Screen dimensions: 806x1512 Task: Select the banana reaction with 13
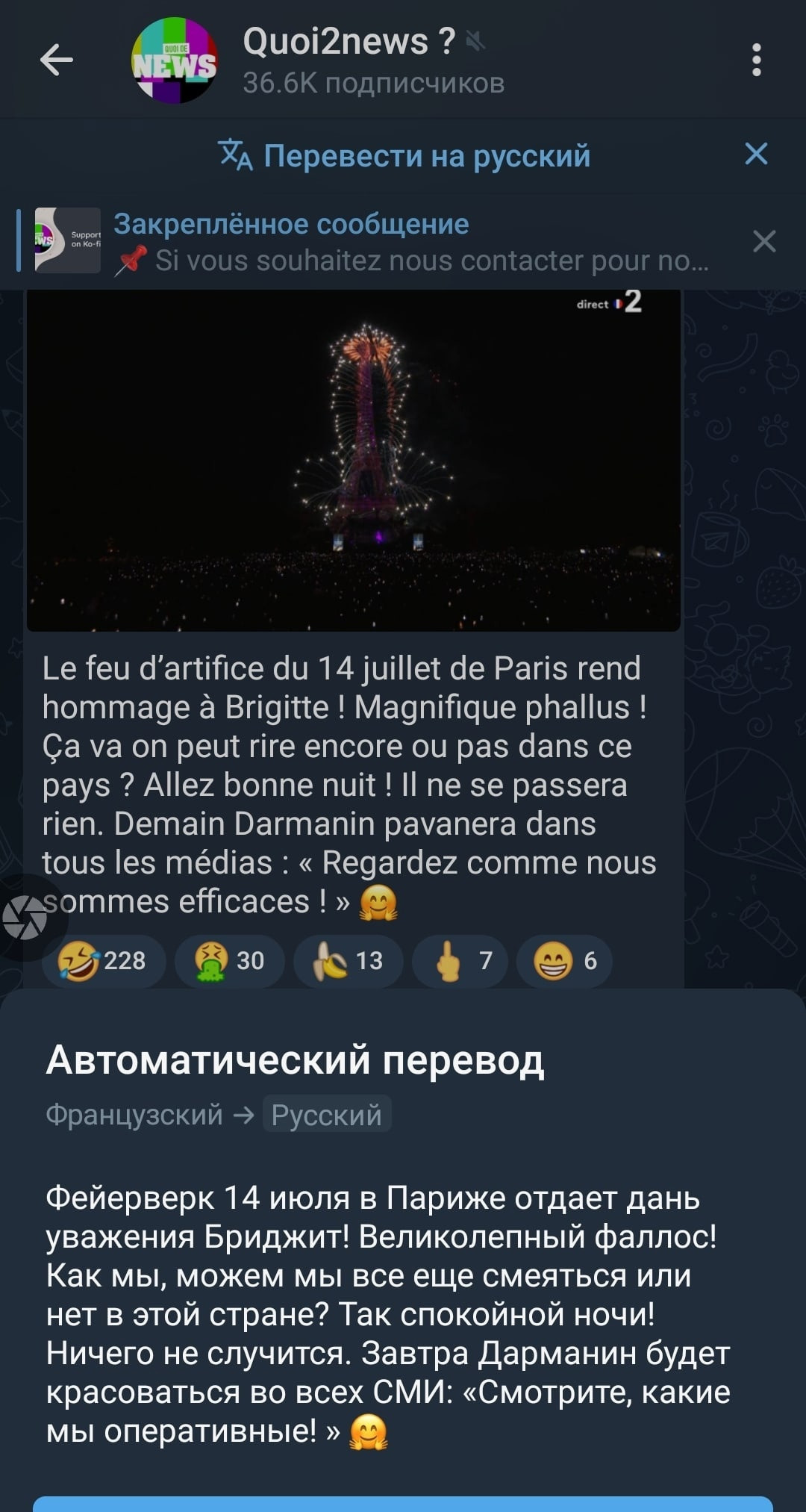[x=349, y=961]
